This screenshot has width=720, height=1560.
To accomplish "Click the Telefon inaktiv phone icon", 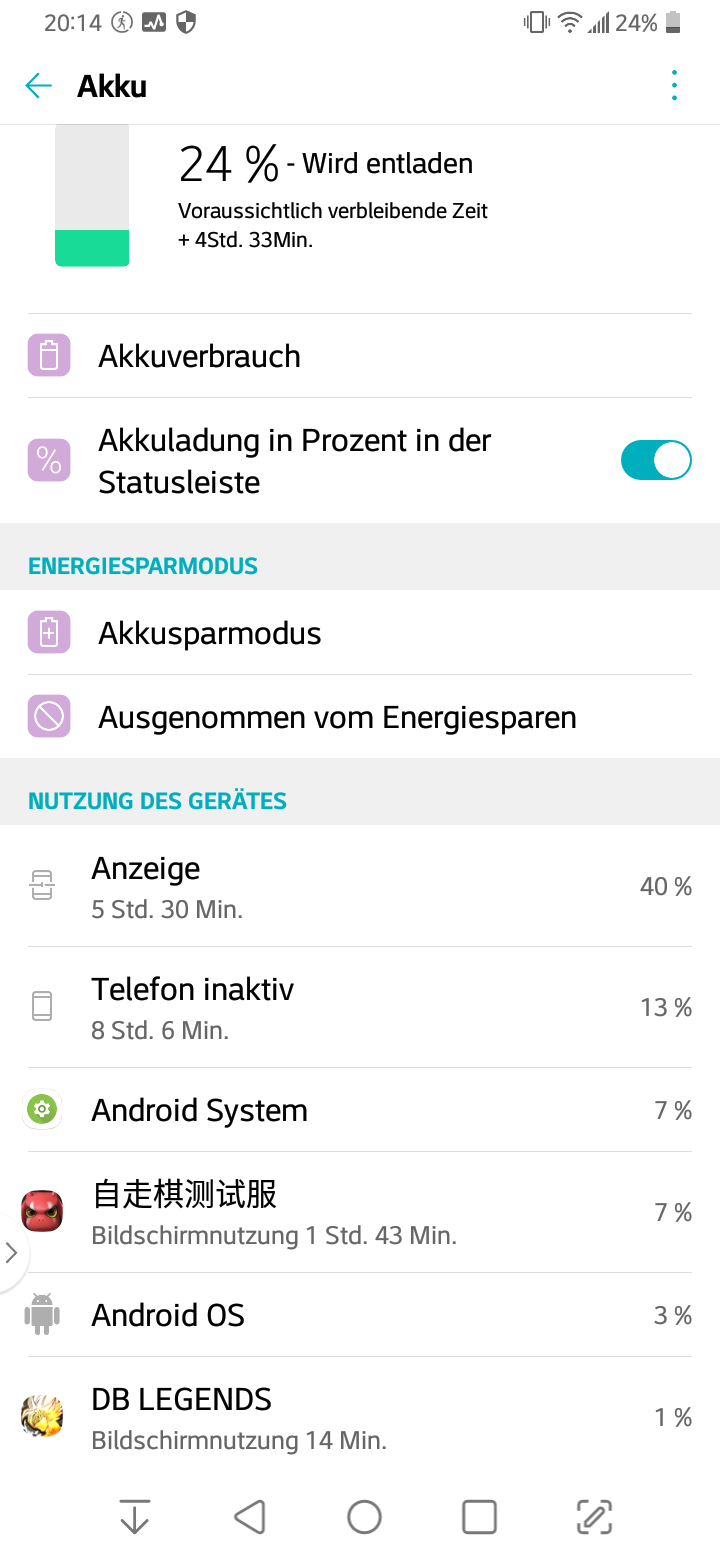I will [41, 1006].
